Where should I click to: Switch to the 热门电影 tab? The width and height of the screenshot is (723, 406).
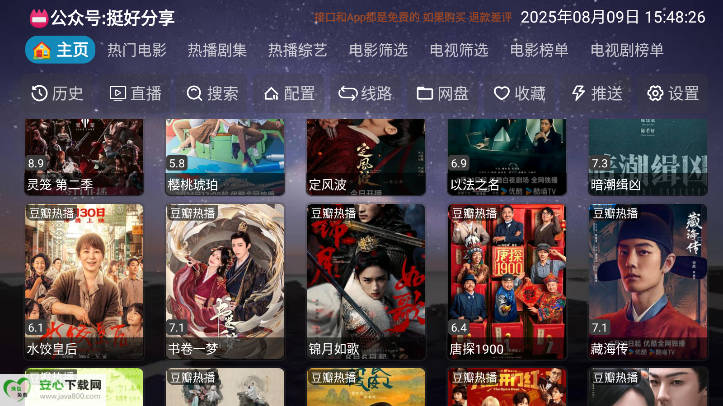(137, 50)
